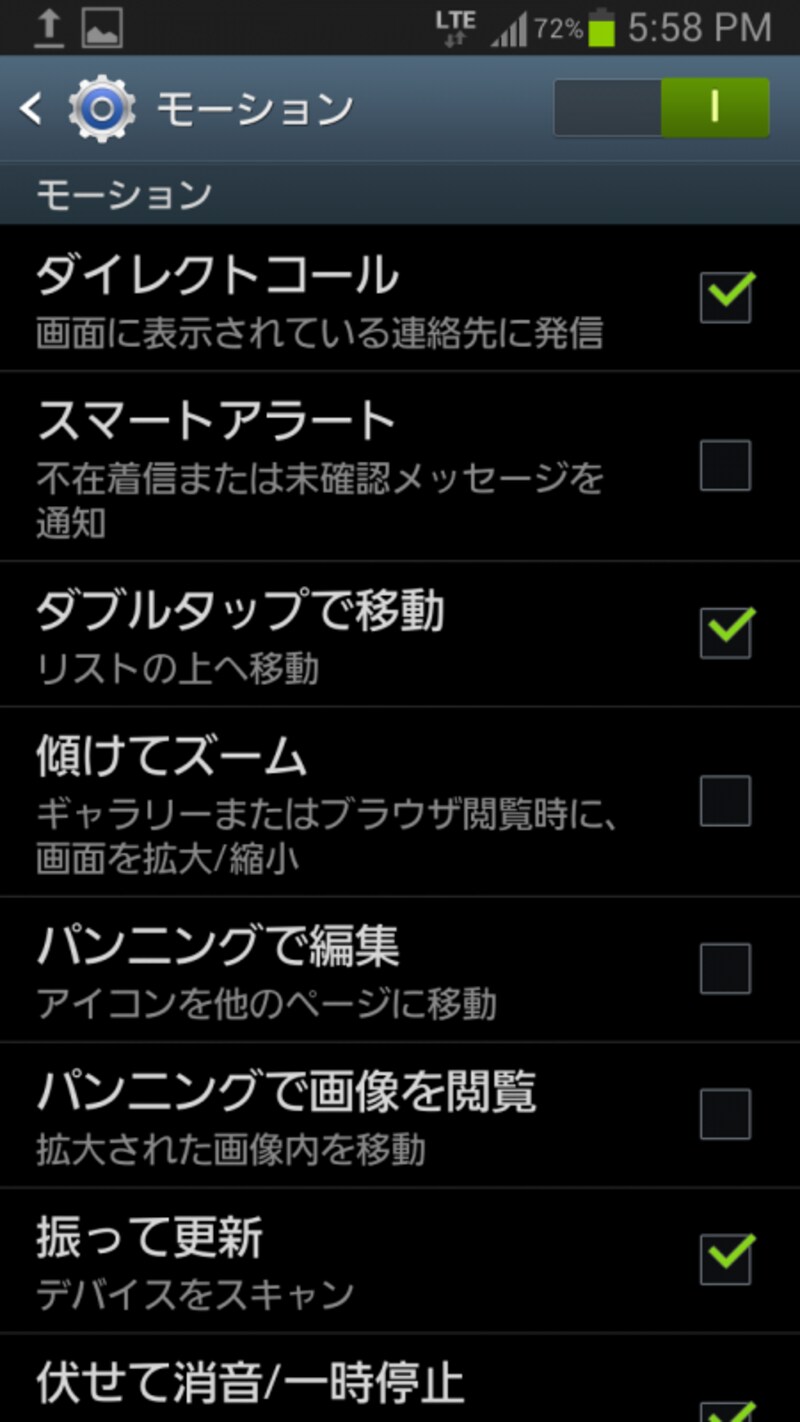Turn off the モーション master switch

[x=661, y=108]
